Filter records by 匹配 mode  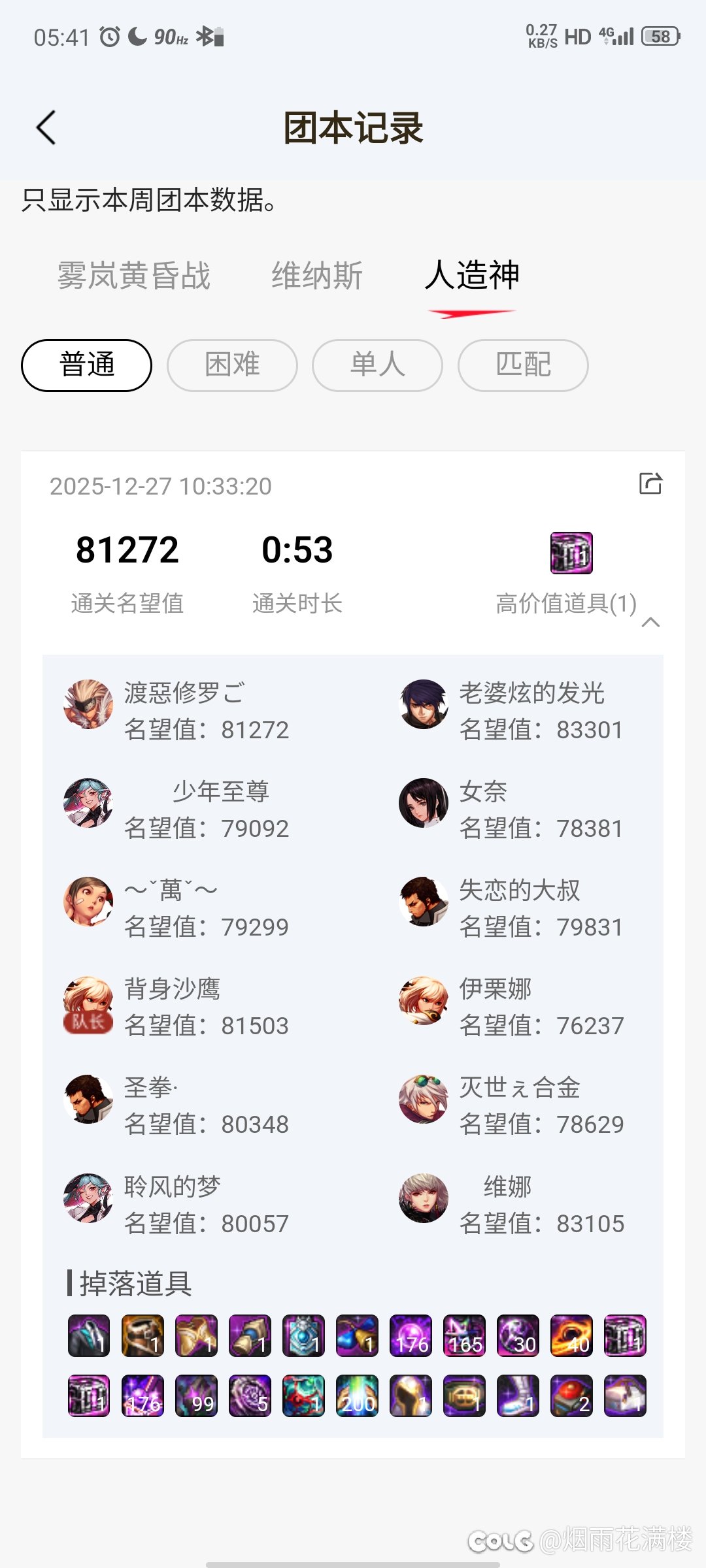click(523, 365)
